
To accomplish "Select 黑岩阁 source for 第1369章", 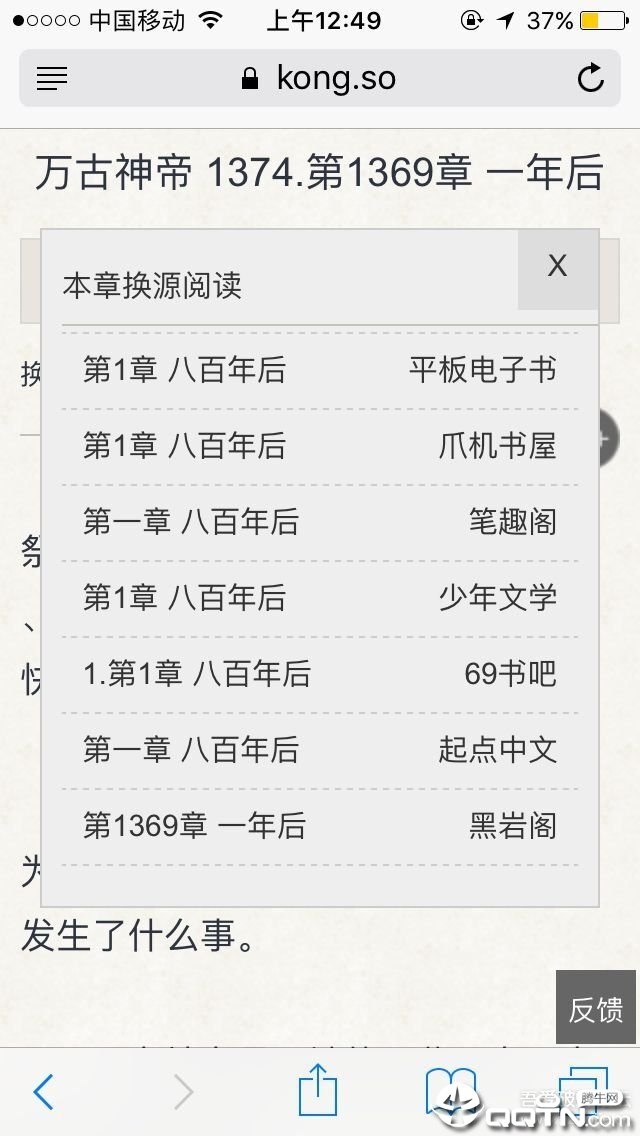I will pyautogui.click(x=320, y=827).
